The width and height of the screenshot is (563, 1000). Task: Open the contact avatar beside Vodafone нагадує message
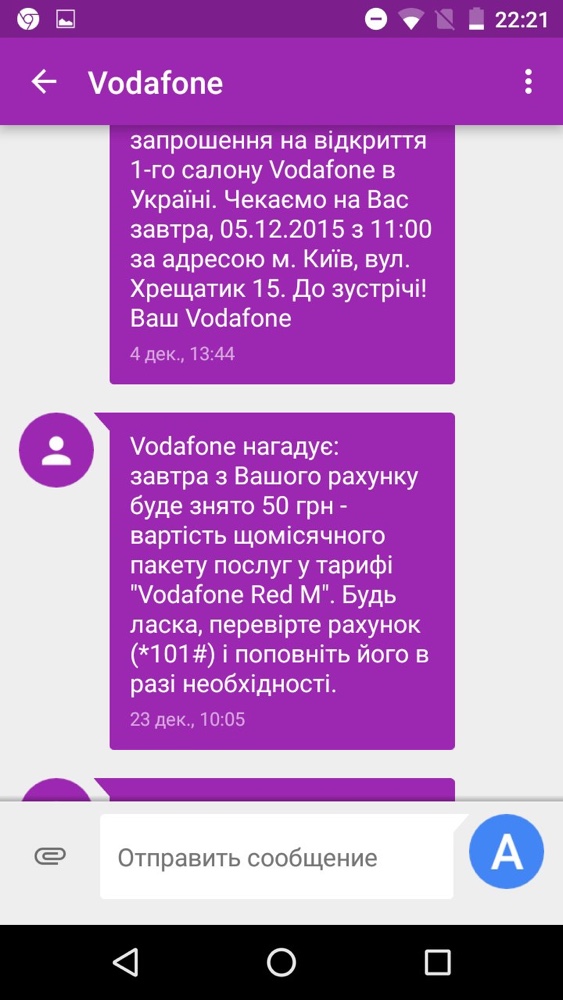[x=56, y=450]
